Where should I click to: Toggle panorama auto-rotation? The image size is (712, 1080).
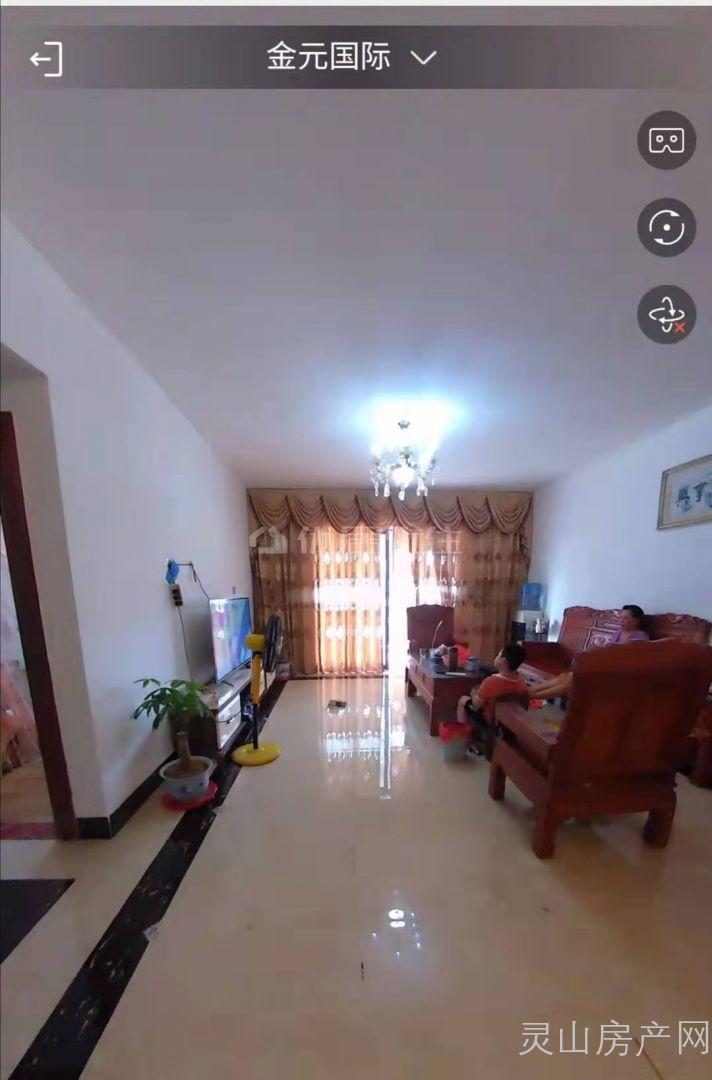point(666,228)
